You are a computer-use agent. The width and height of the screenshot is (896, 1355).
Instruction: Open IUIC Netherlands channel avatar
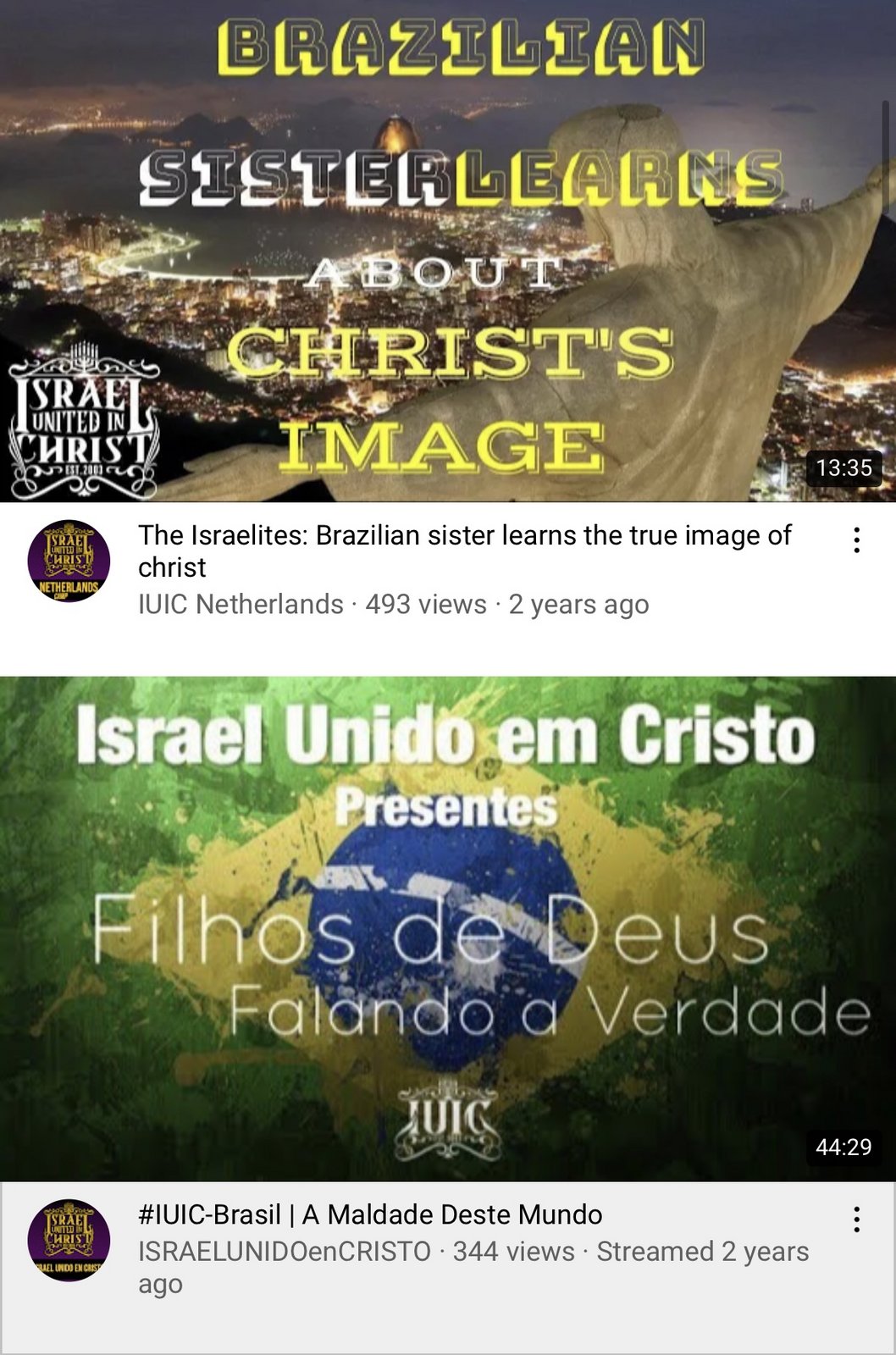click(69, 561)
